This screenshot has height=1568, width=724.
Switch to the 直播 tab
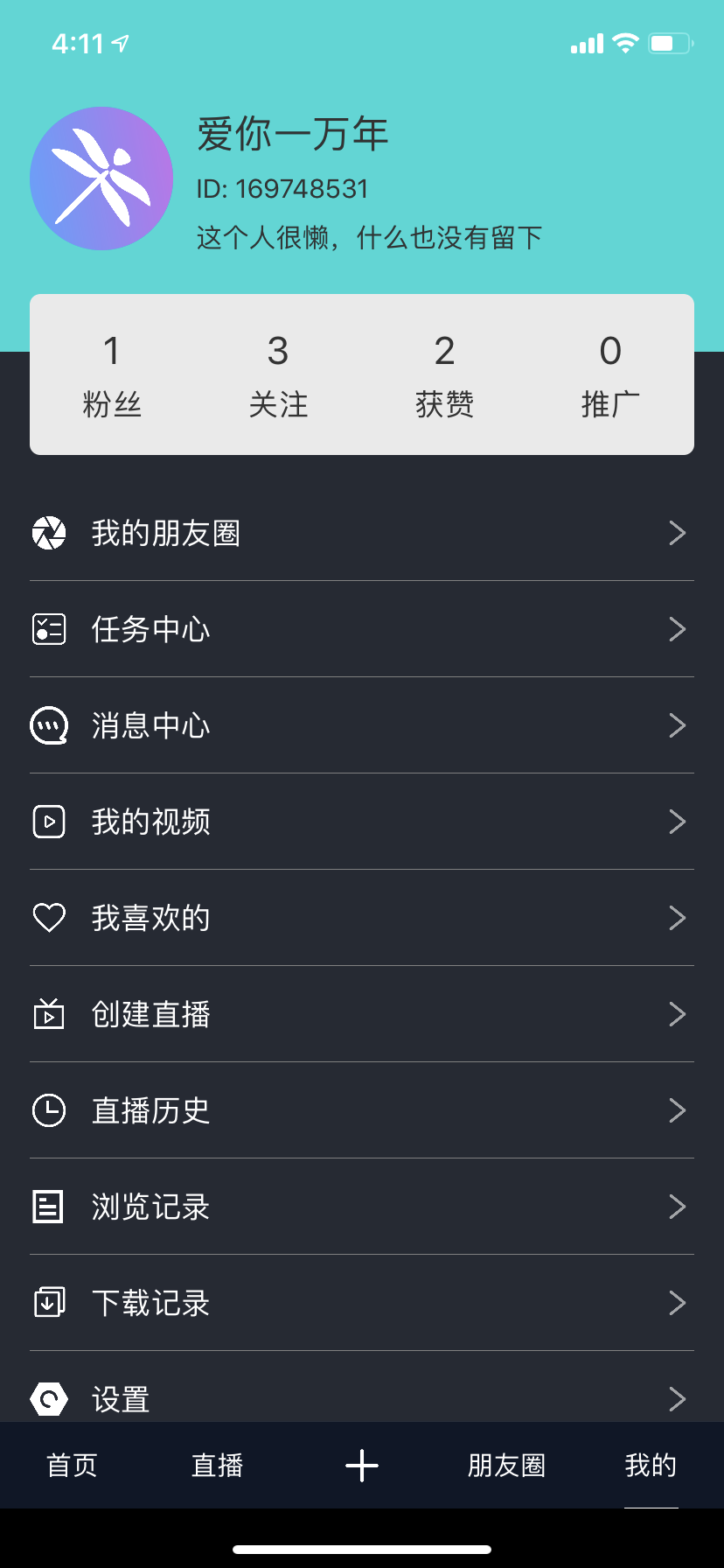[x=217, y=1466]
